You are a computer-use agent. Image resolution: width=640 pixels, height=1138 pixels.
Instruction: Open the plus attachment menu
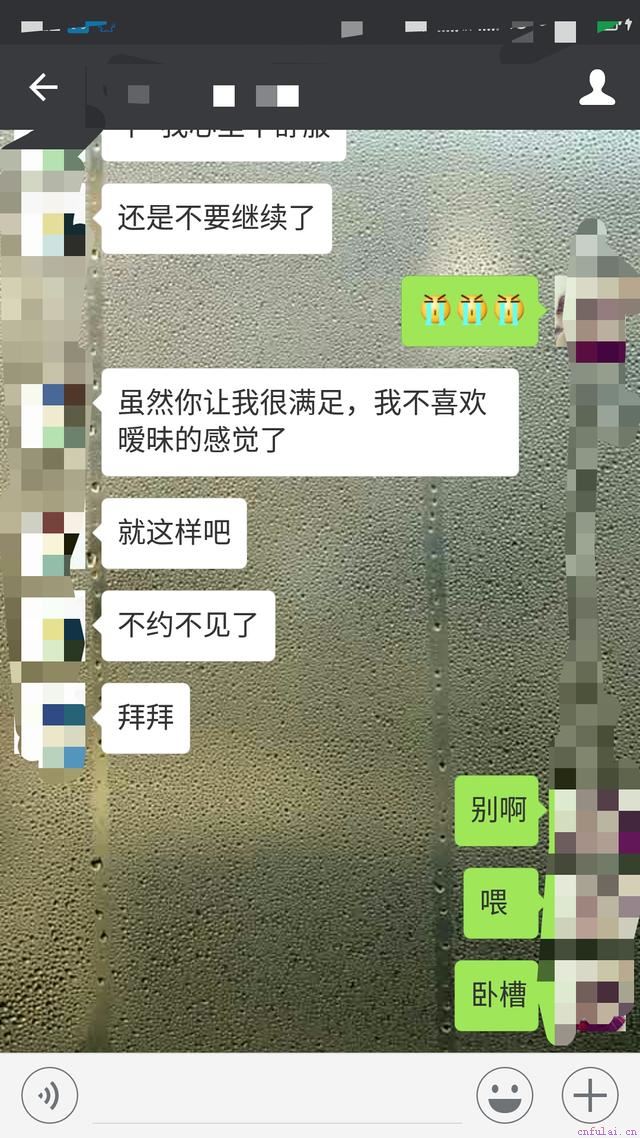tap(590, 1096)
